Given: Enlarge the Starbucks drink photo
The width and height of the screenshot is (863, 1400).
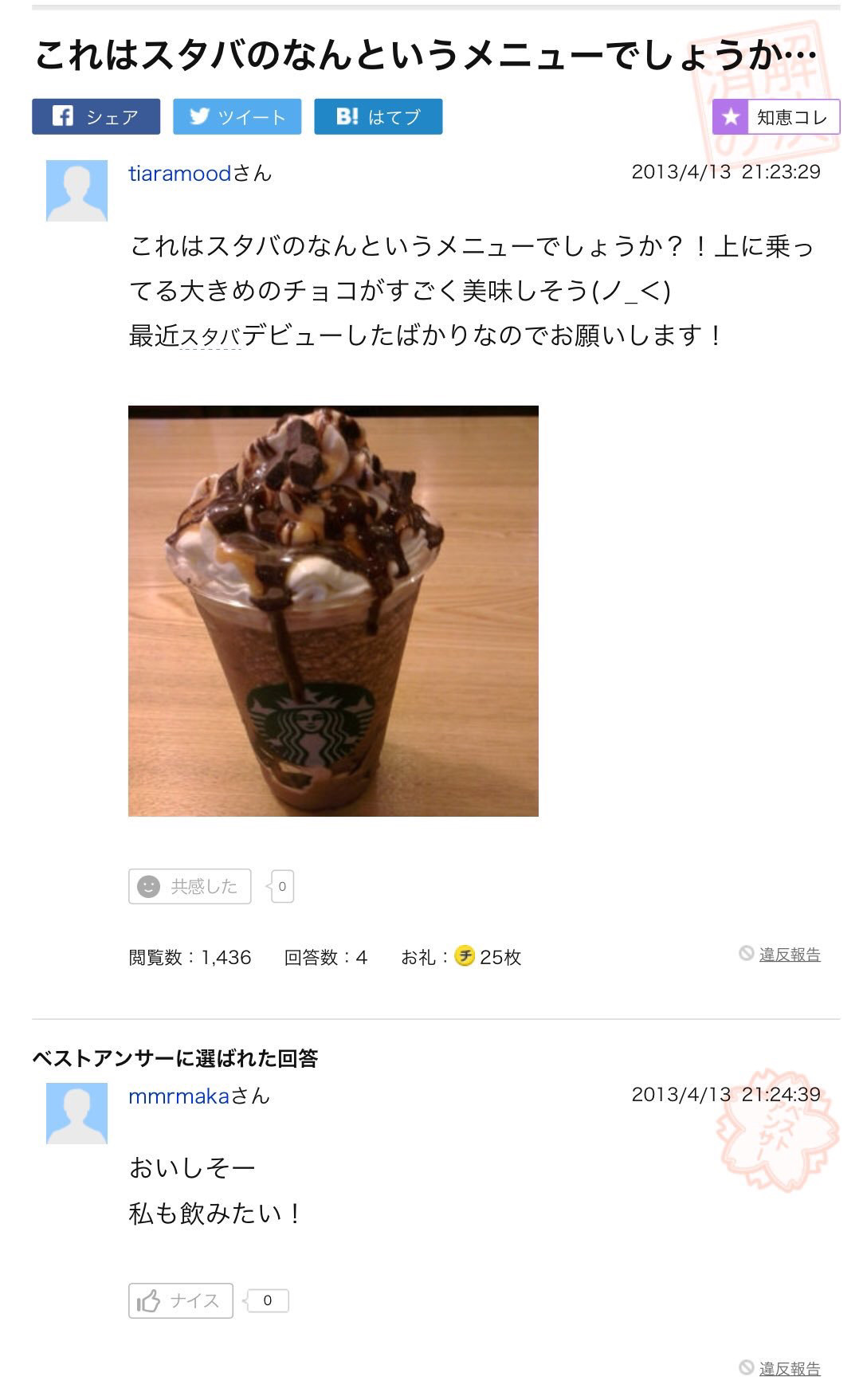Looking at the screenshot, I should [x=333, y=611].
